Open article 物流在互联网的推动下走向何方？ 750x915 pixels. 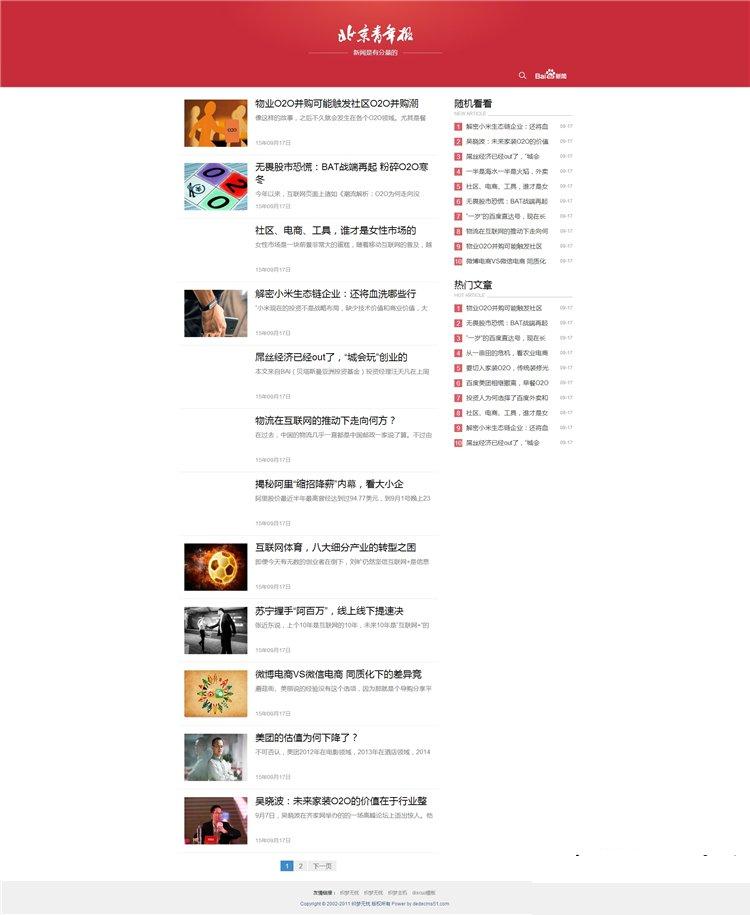325,420
